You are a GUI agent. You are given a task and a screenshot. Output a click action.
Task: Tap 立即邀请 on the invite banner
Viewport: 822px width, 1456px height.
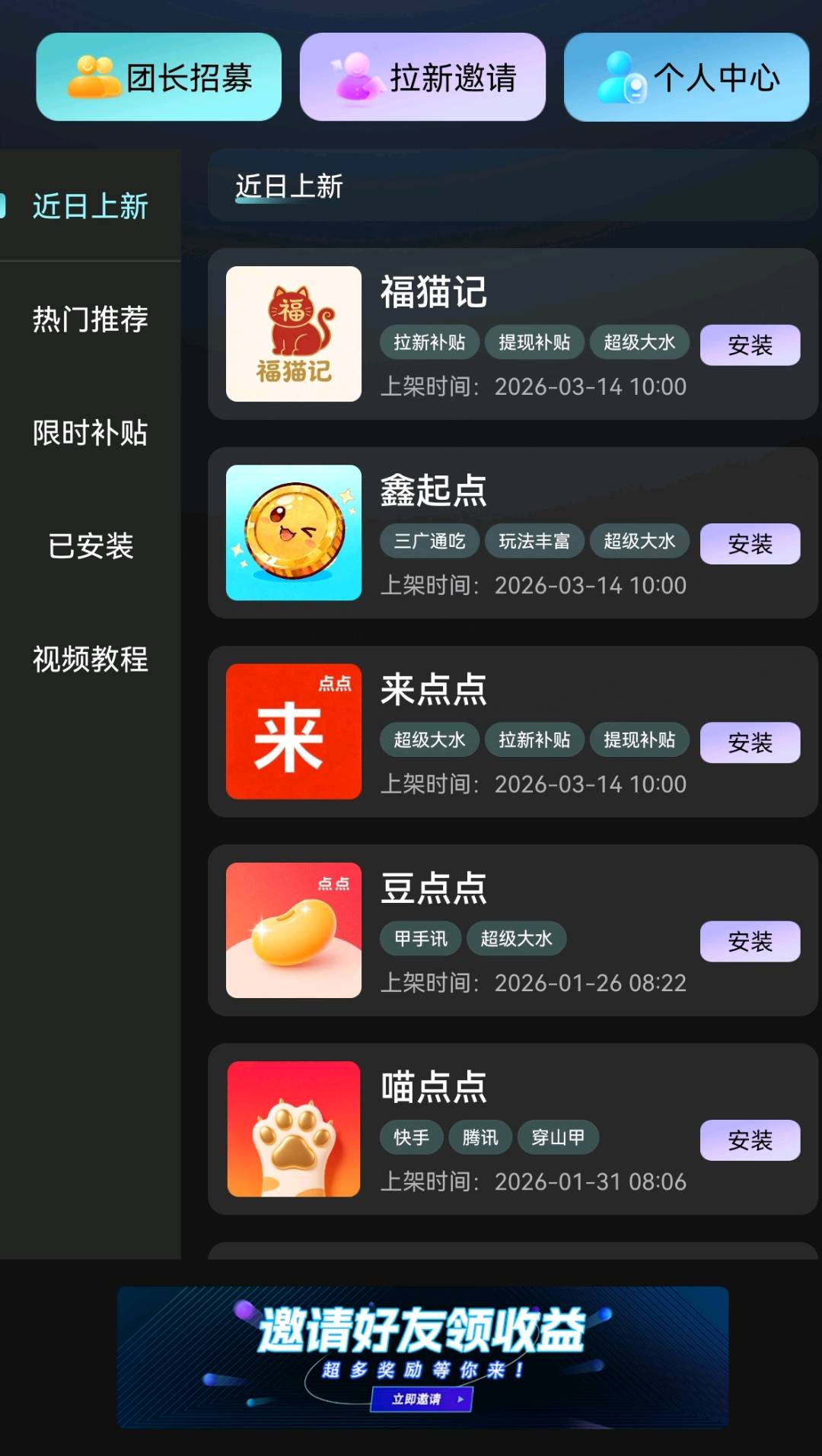tap(422, 1399)
